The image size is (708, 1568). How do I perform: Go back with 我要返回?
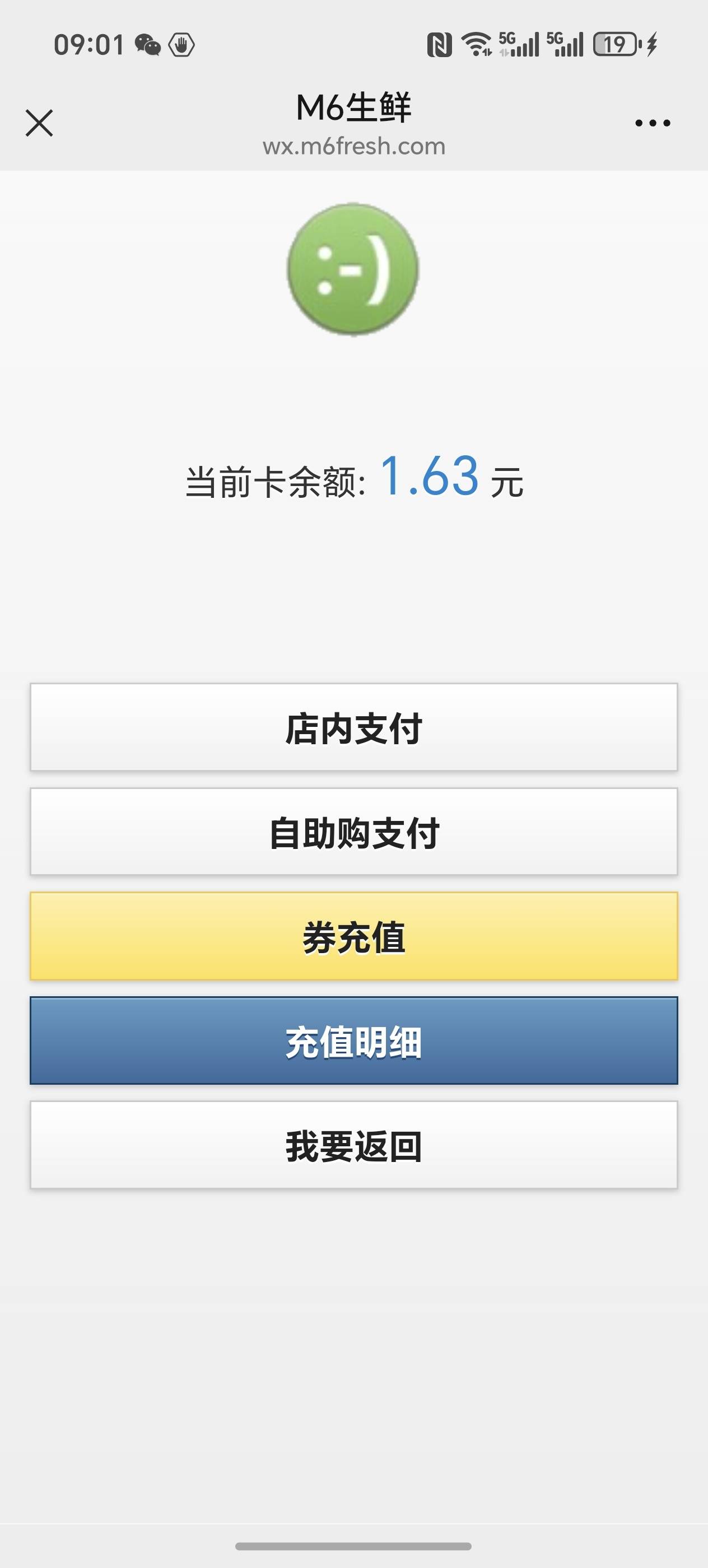click(x=353, y=1145)
